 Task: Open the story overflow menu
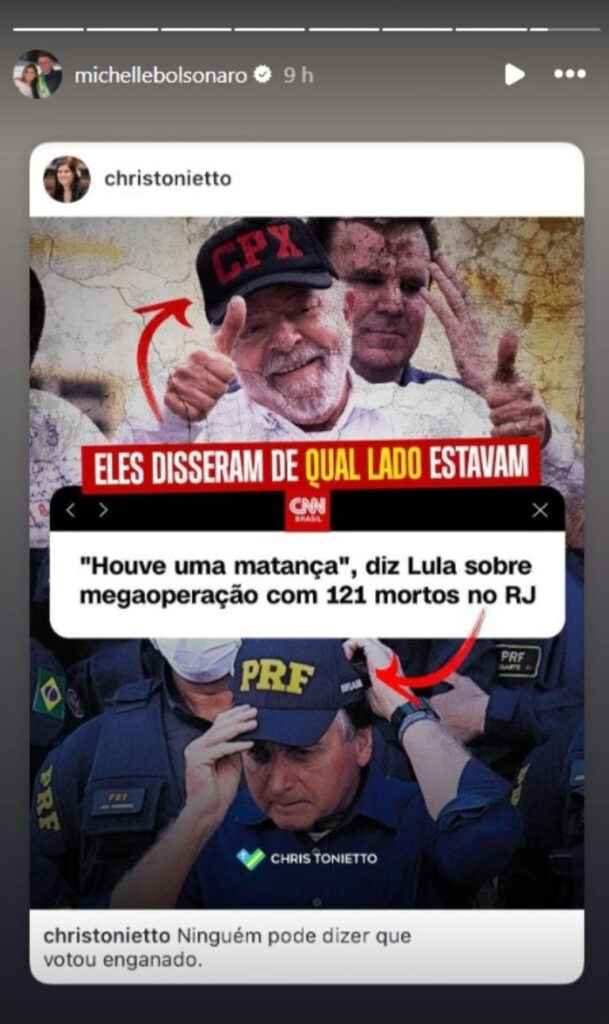click(x=570, y=74)
